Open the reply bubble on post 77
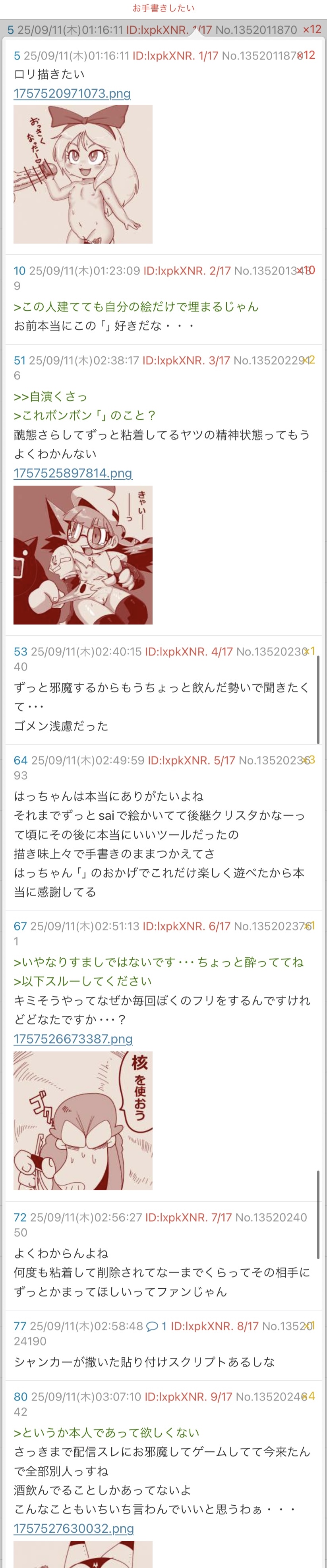Viewport: 327px width, 1568px height. coord(152,1326)
